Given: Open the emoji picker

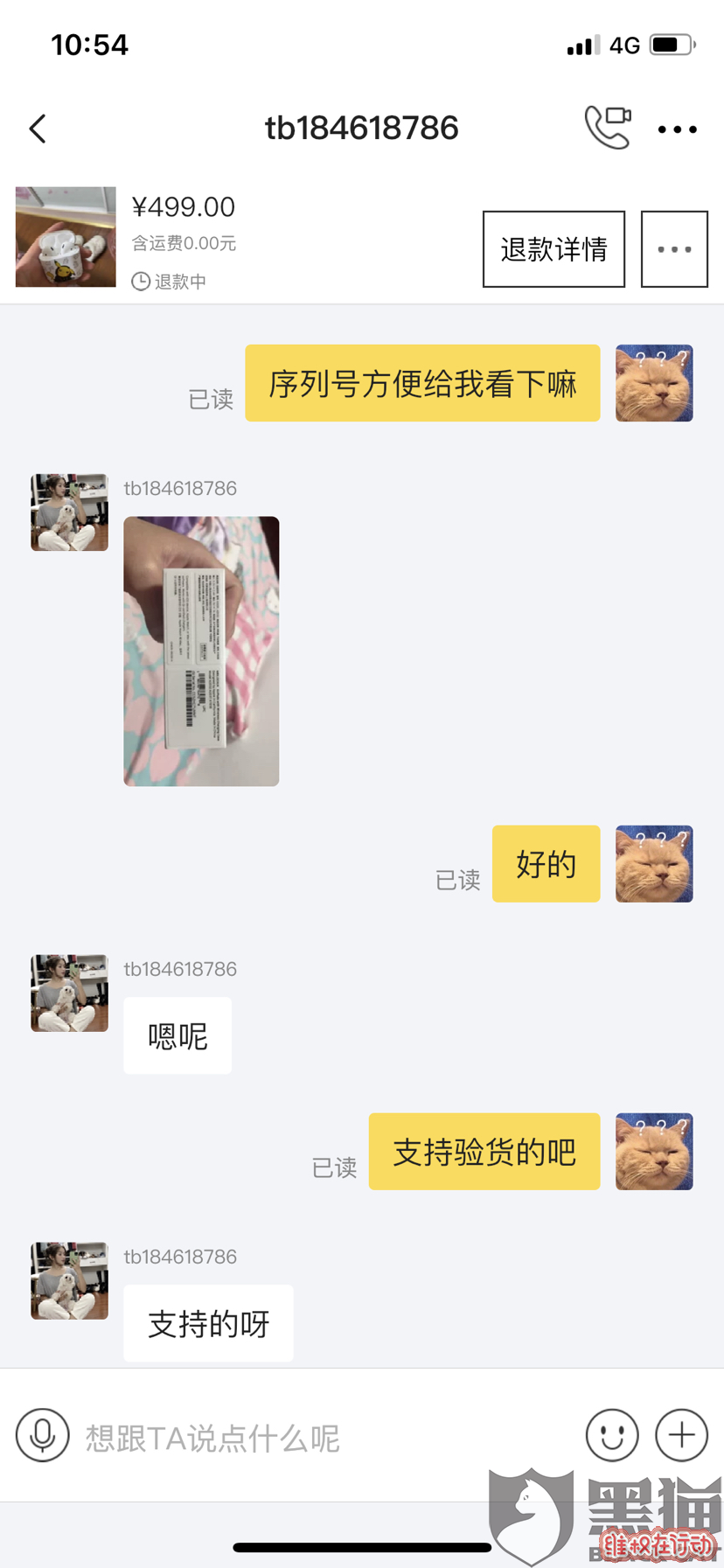Looking at the screenshot, I should pos(611,1435).
